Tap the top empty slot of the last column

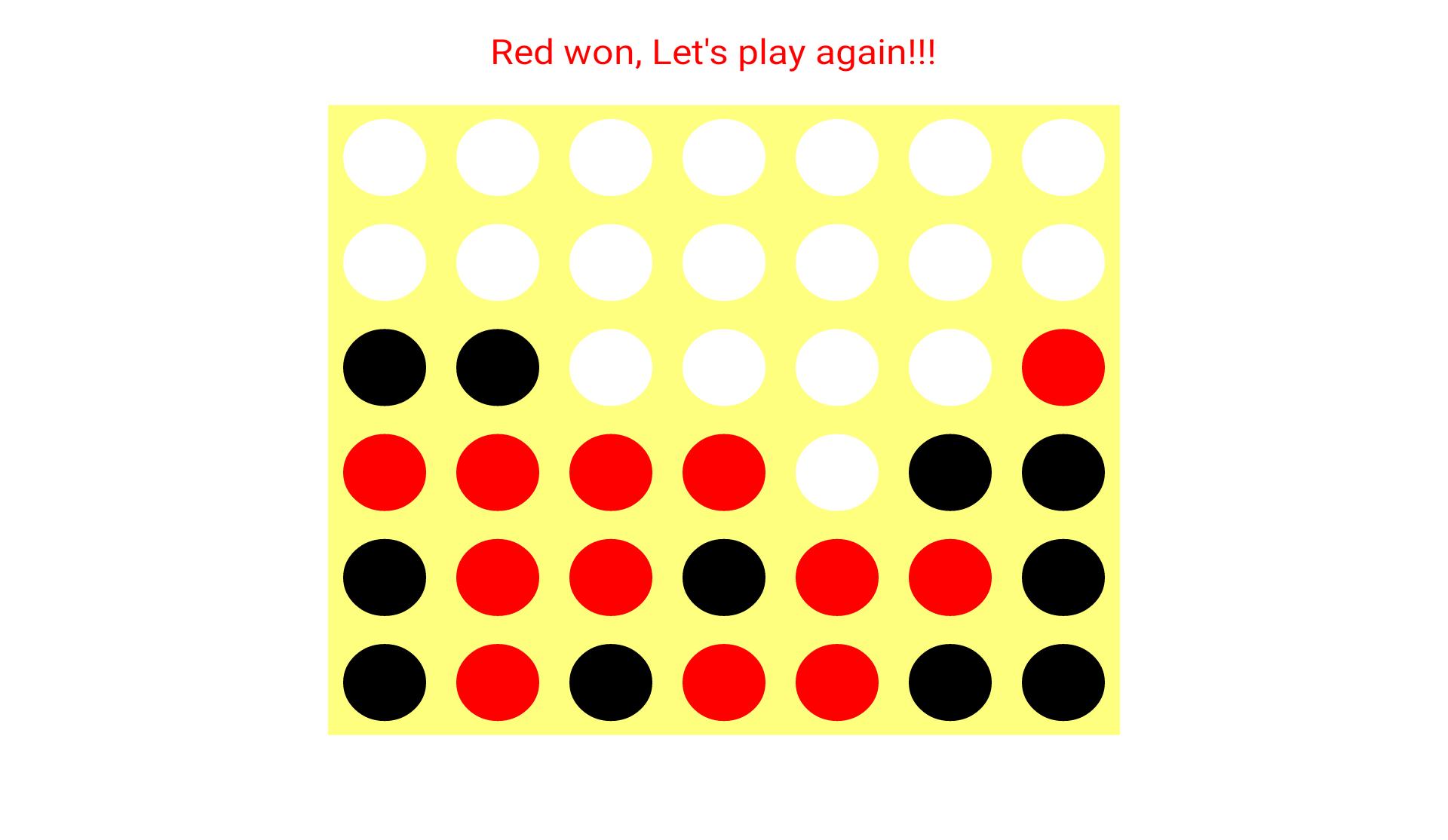tap(1063, 158)
